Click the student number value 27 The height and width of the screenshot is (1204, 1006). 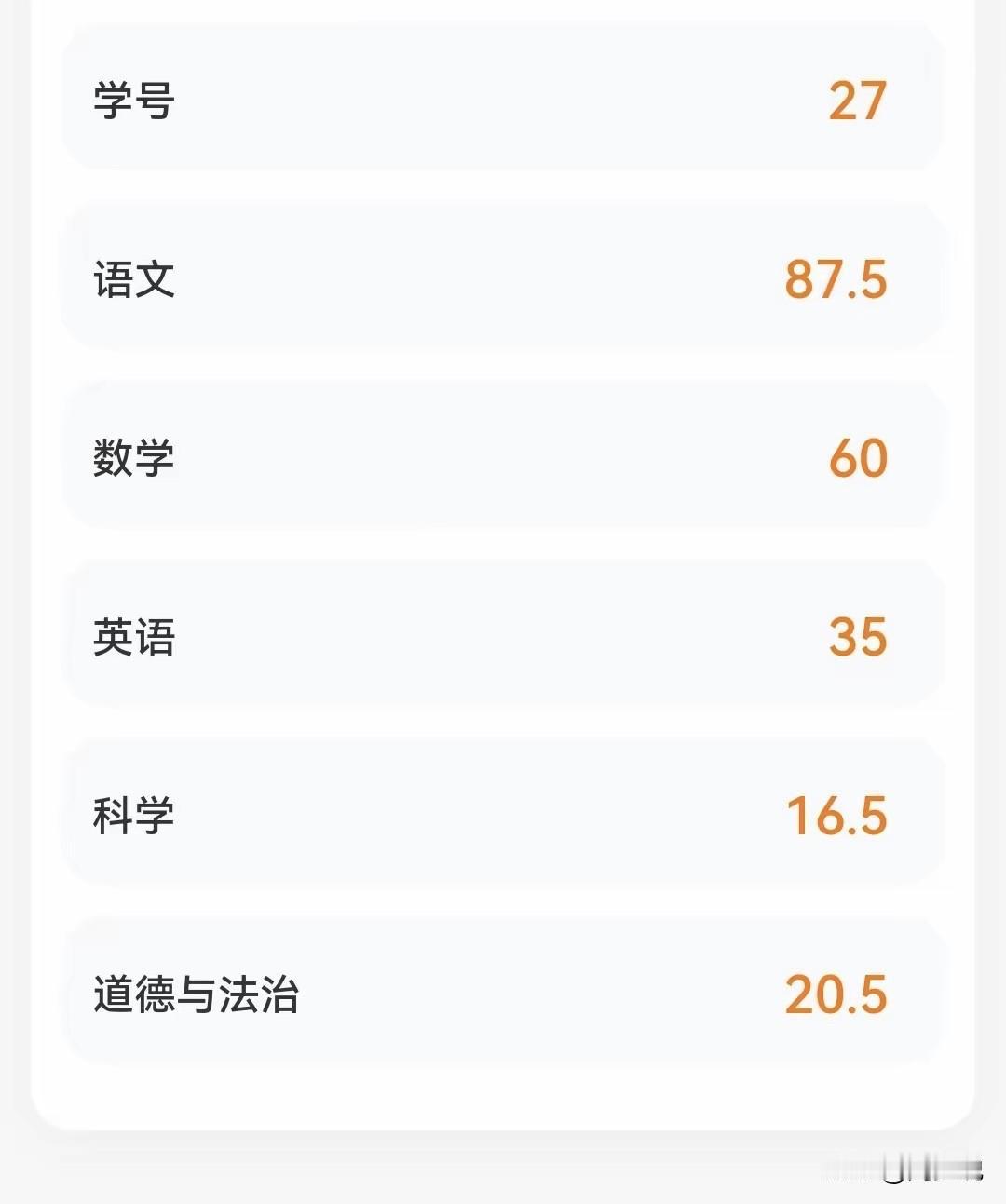pos(857,98)
